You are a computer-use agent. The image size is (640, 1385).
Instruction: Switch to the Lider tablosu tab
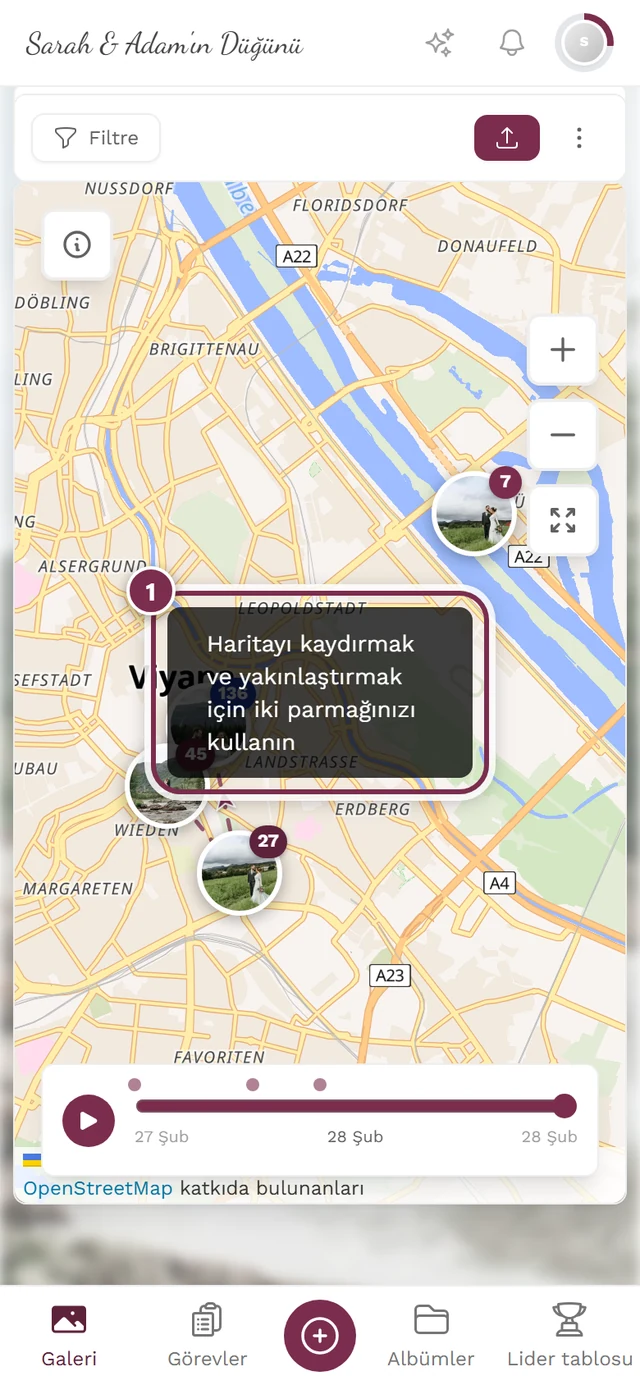pos(570,1335)
